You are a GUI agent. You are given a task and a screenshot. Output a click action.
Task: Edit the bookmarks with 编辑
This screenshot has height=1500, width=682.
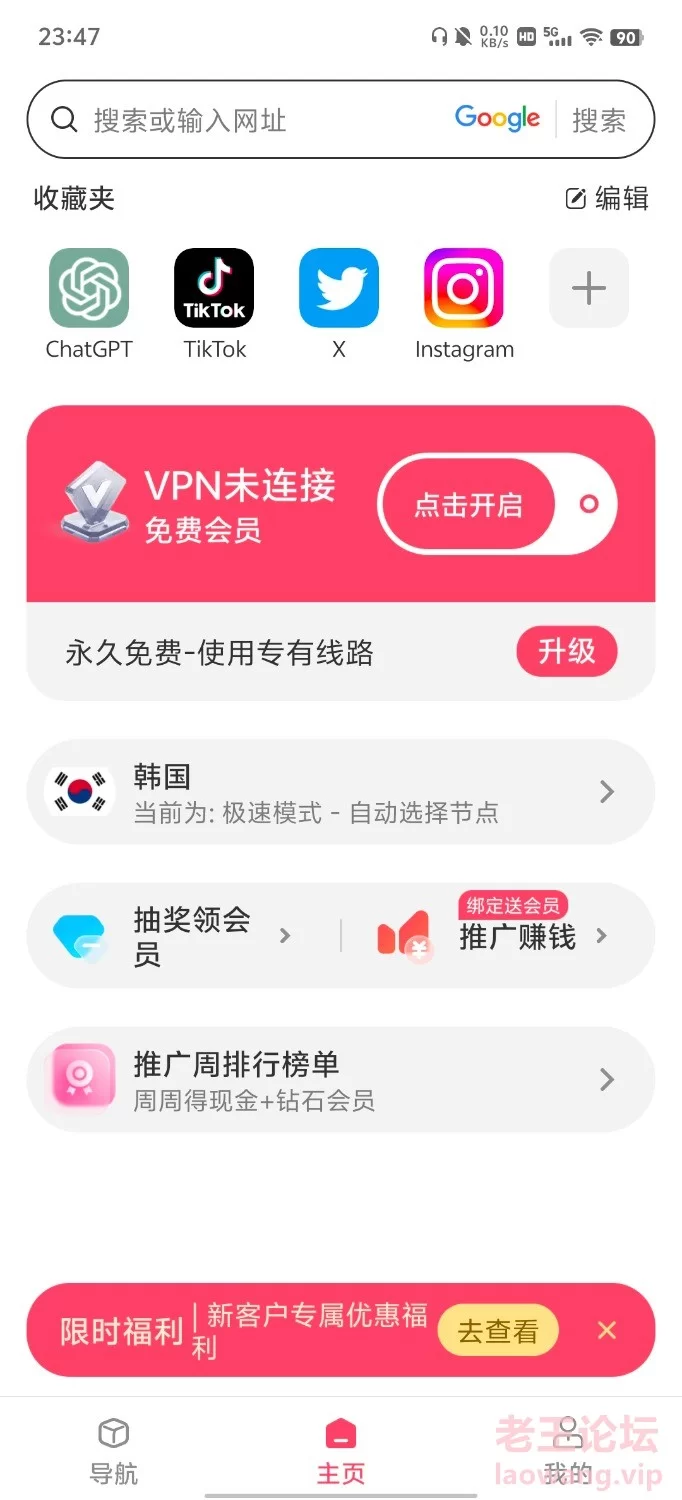point(607,198)
